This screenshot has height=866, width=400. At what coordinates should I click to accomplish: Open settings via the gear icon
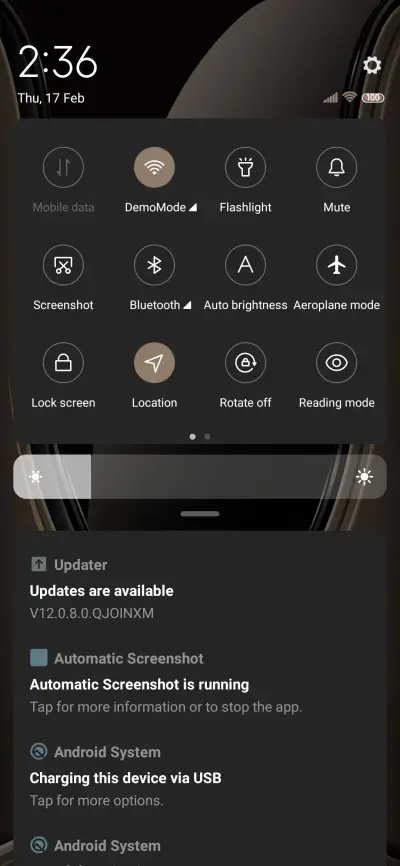(x=372, y=66)
